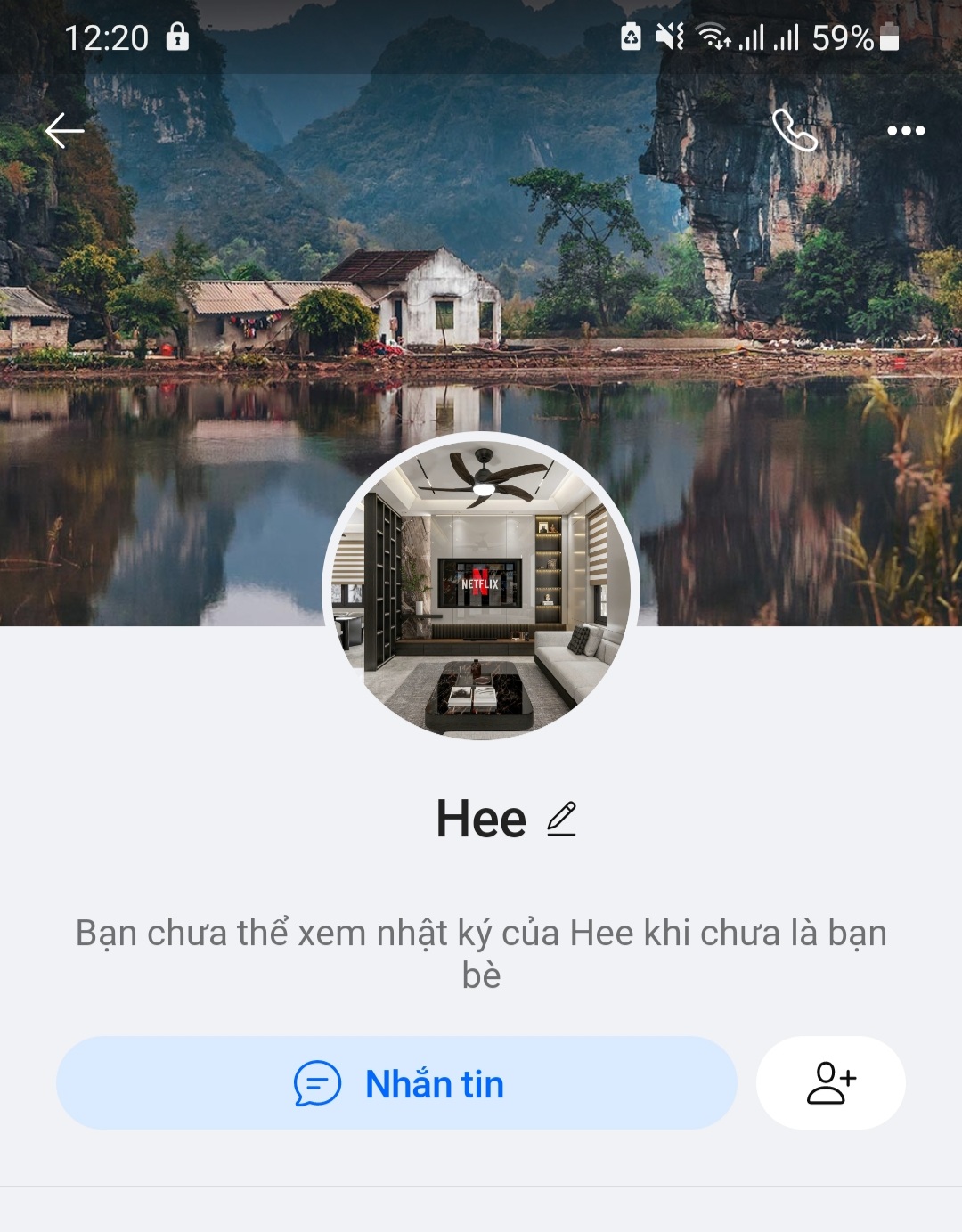
Task: Call Hee with the phone icon
Action: click(794, 131)
